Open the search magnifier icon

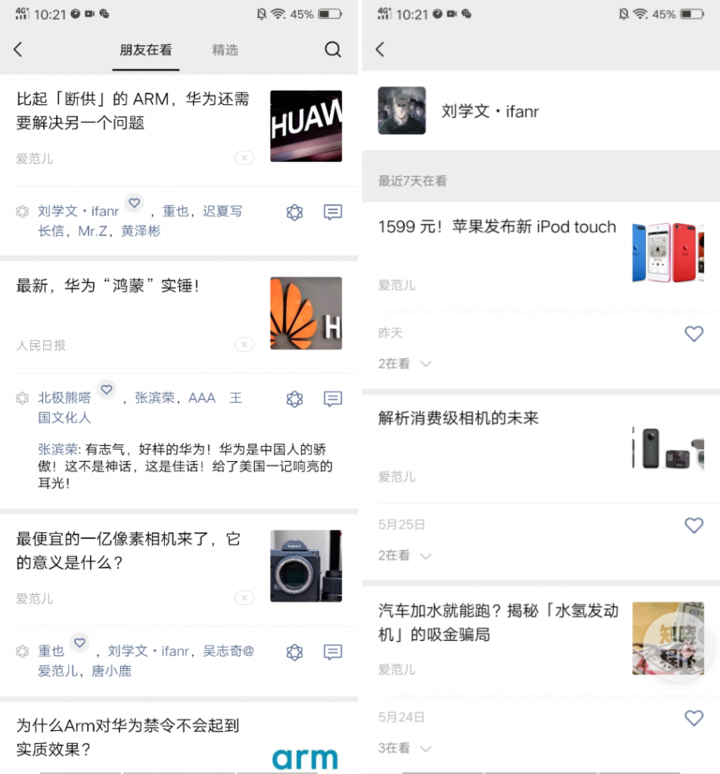(x=333, y=50)
